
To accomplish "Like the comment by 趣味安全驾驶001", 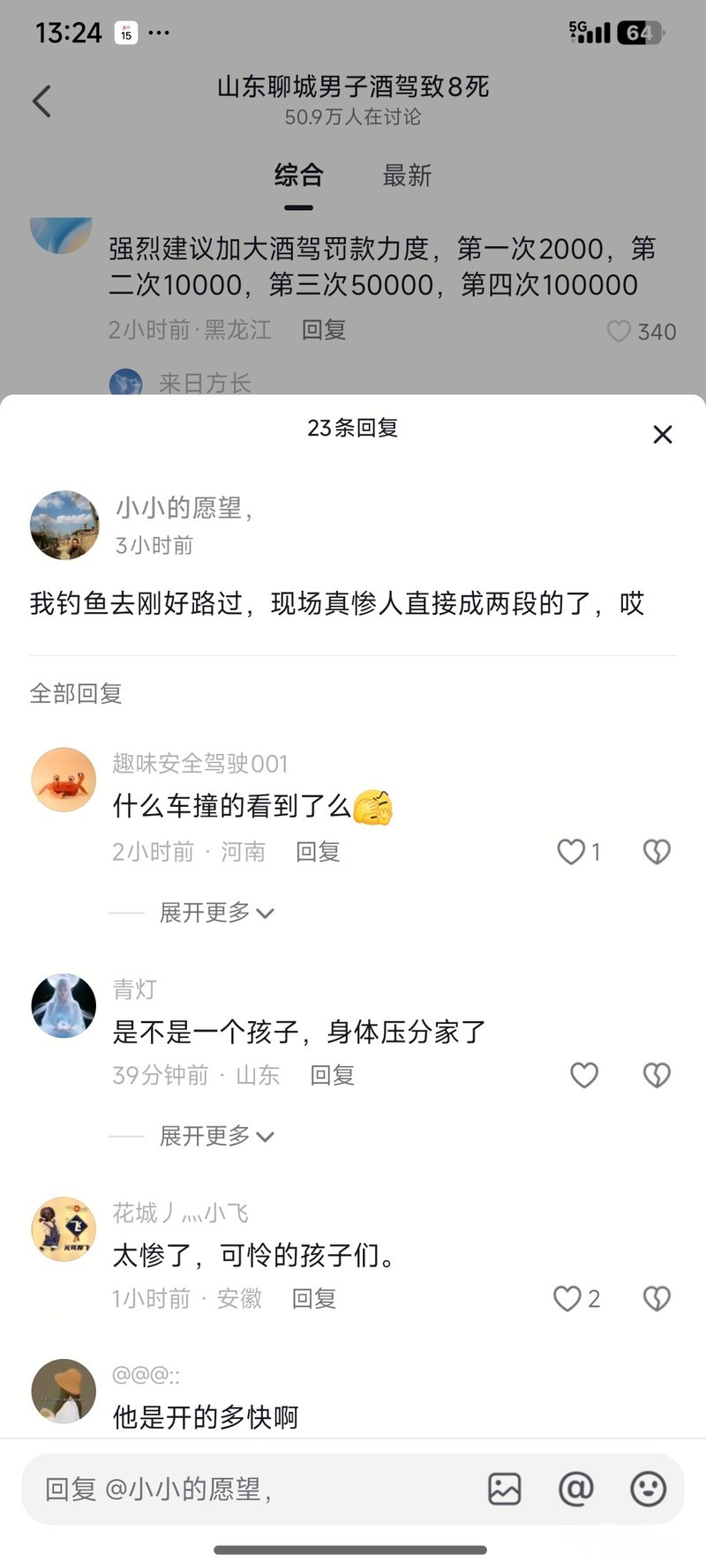I will pyautogui.click(x=571, y=851).
